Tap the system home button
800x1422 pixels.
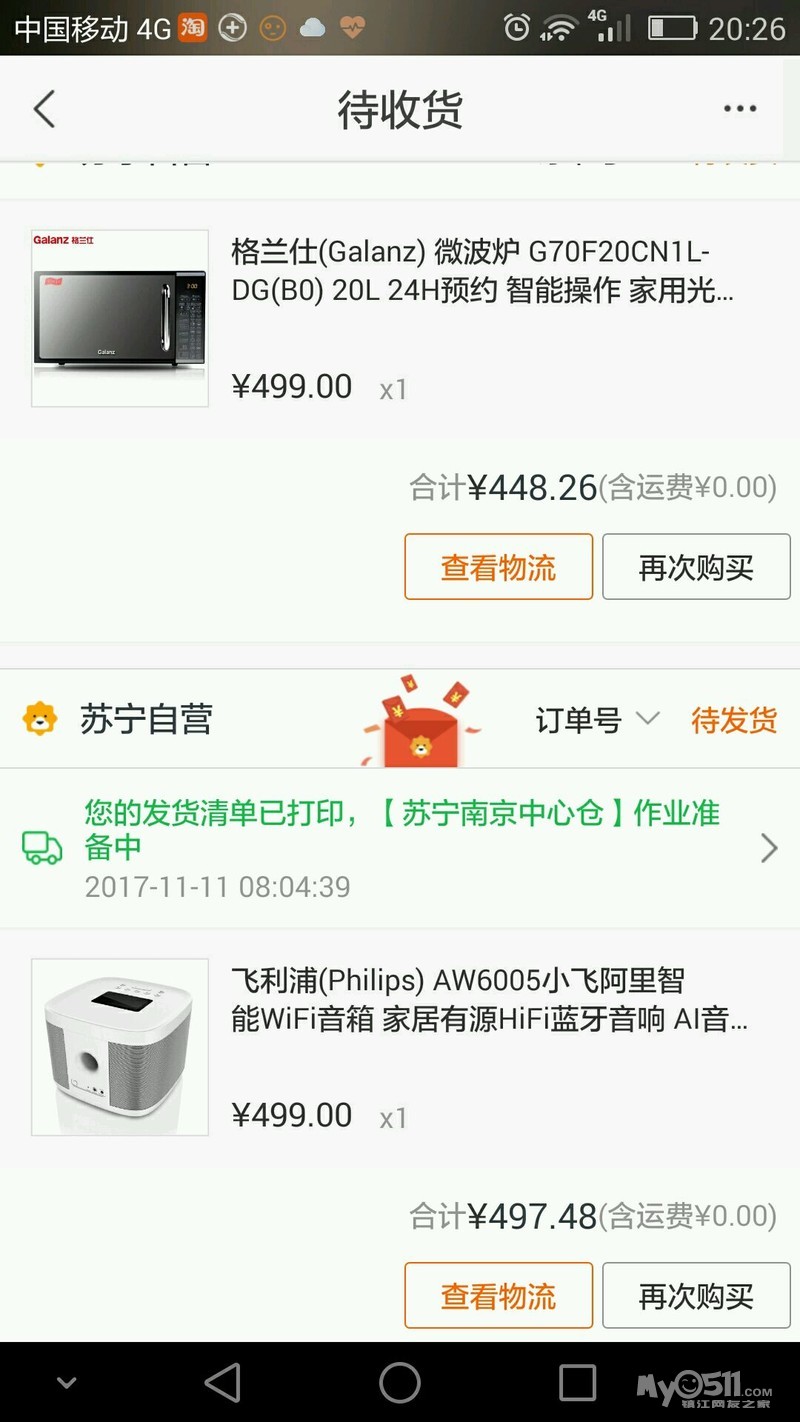(400, 1383)
